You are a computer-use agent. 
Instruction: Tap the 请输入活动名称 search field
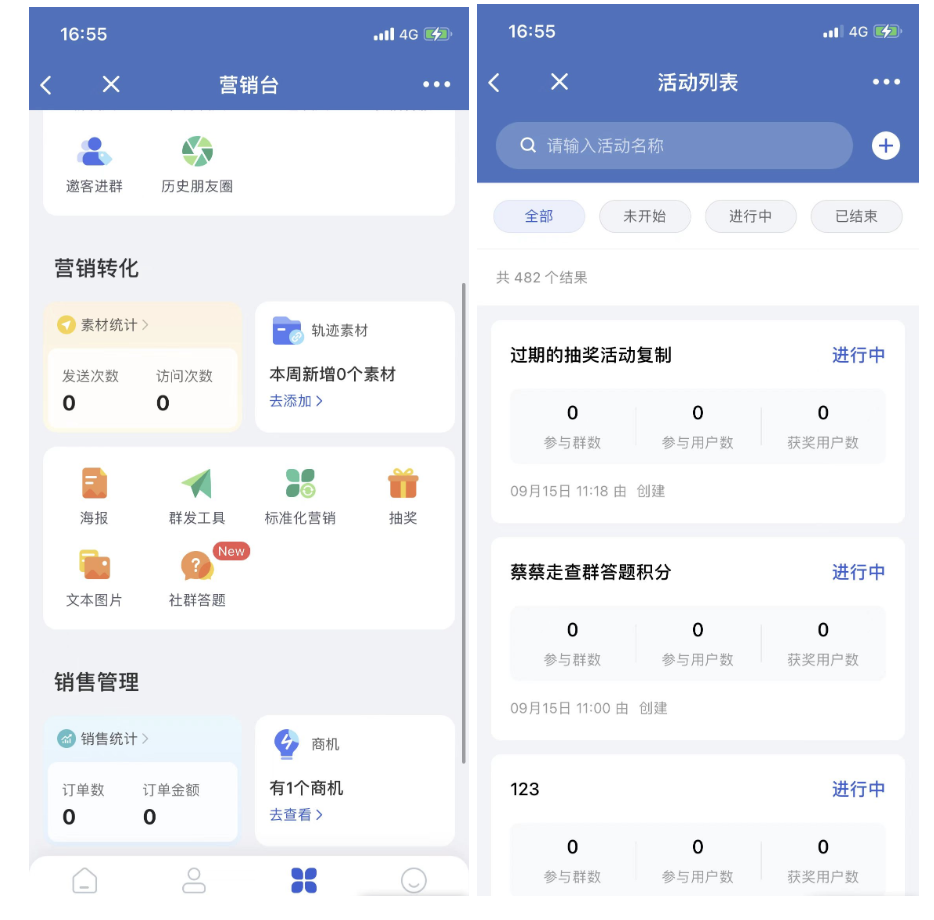[673, 146]
